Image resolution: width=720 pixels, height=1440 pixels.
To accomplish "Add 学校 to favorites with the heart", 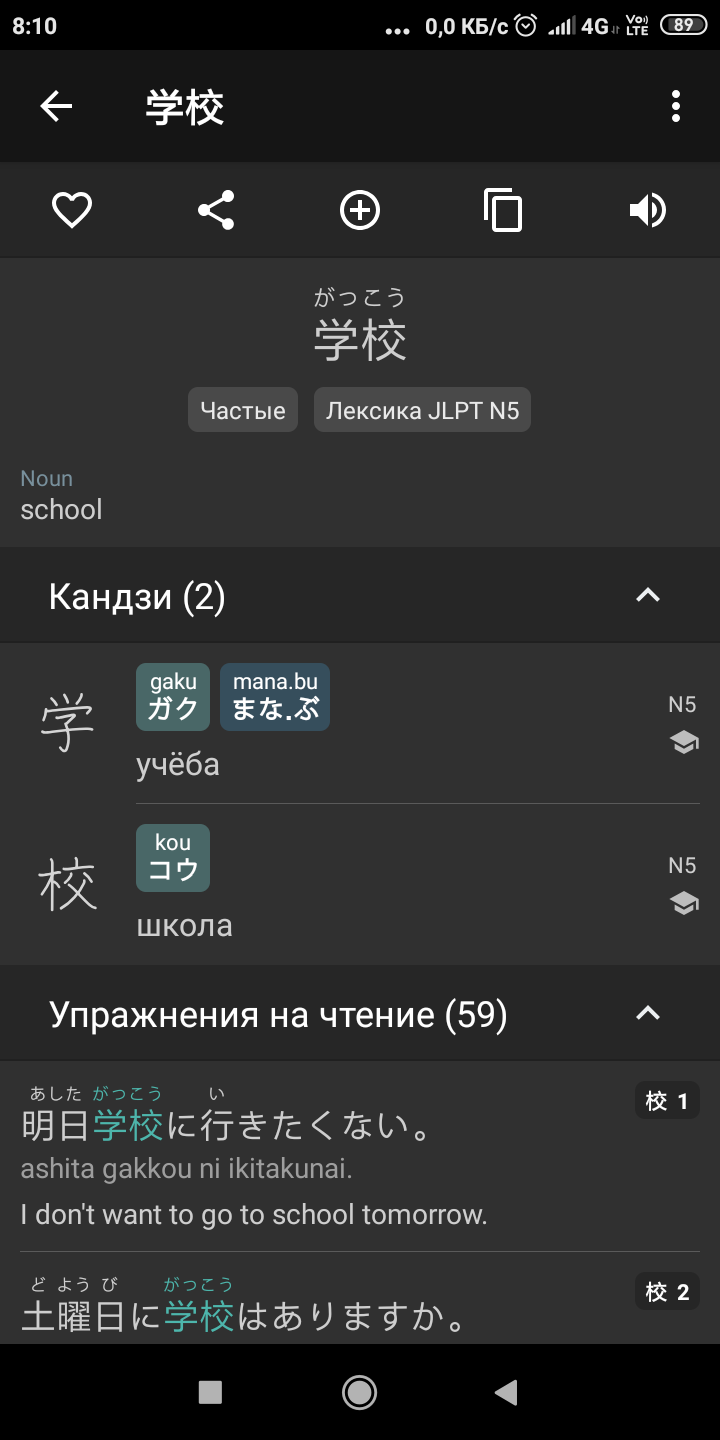I will coord(72,210).
